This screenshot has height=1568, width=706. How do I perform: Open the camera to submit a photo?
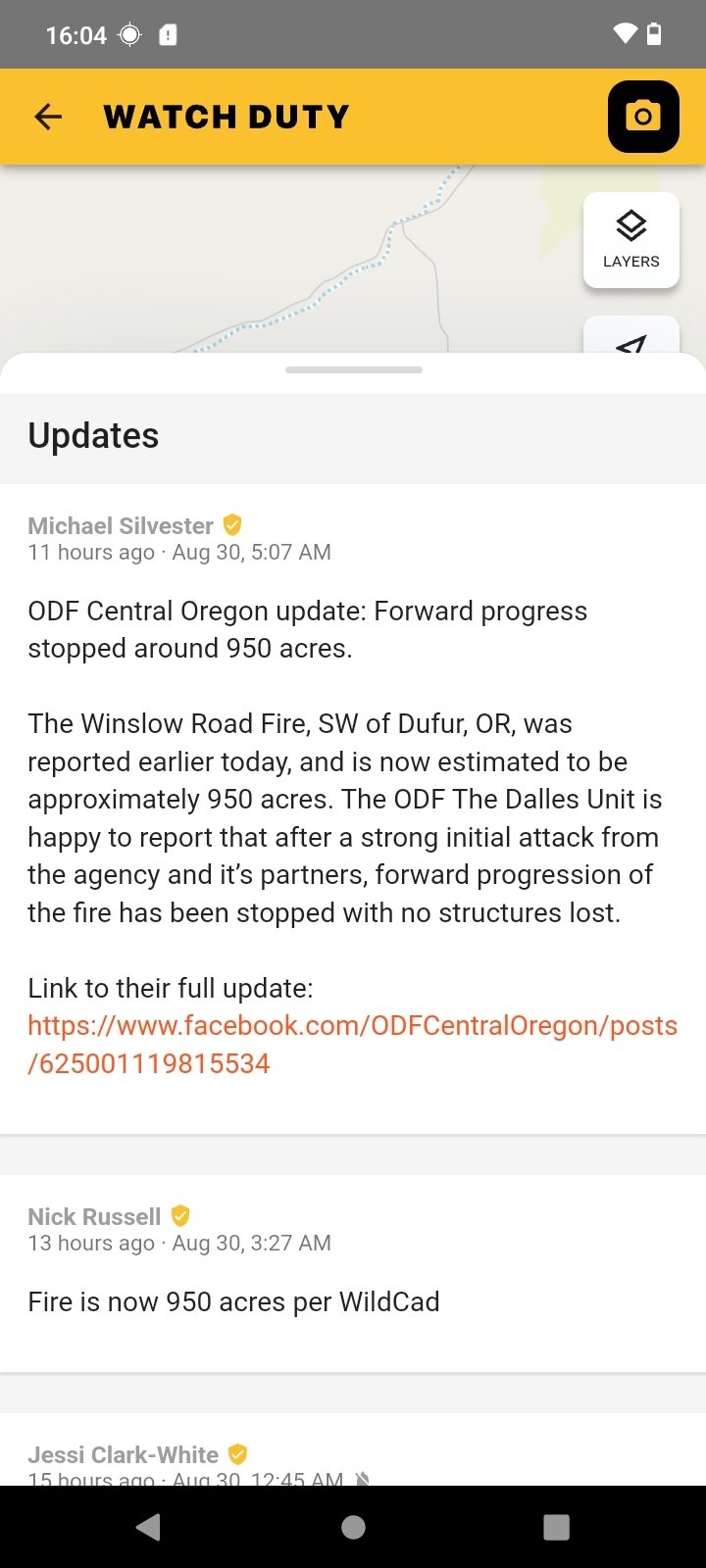(642, 117)
